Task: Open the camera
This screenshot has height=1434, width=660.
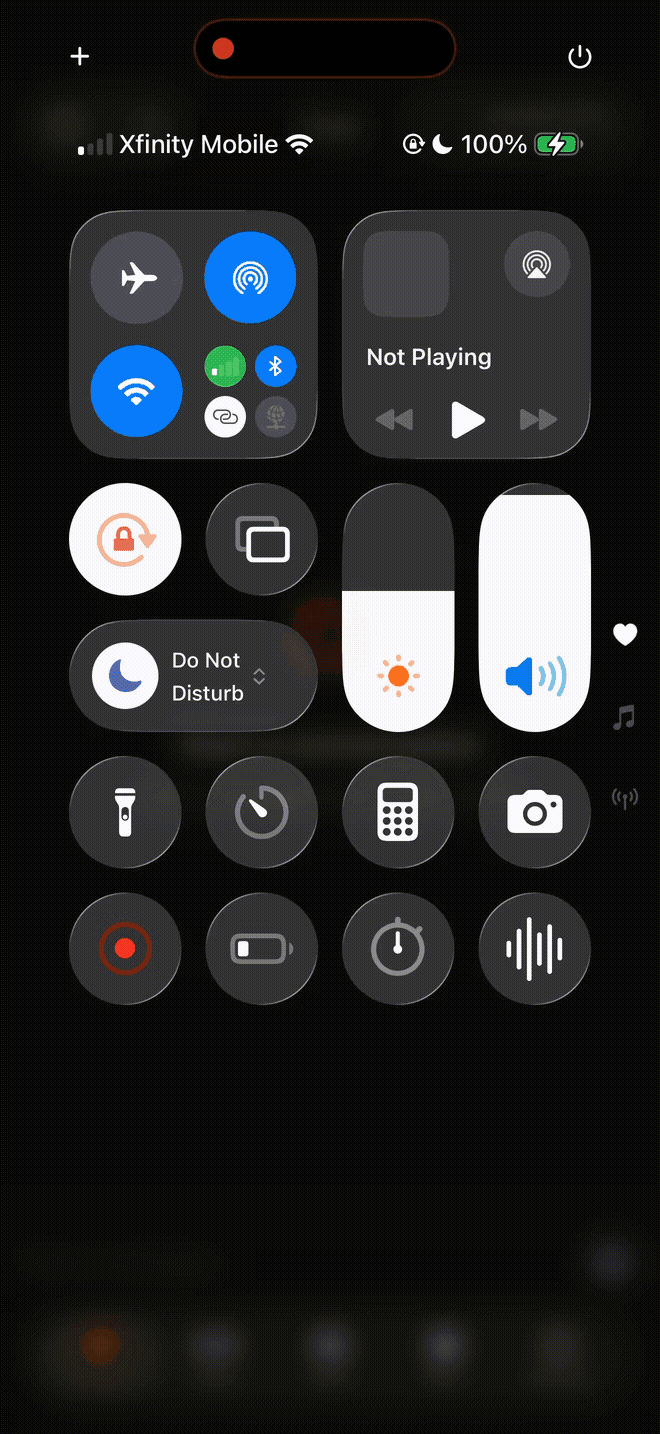Action: (535, 812)
